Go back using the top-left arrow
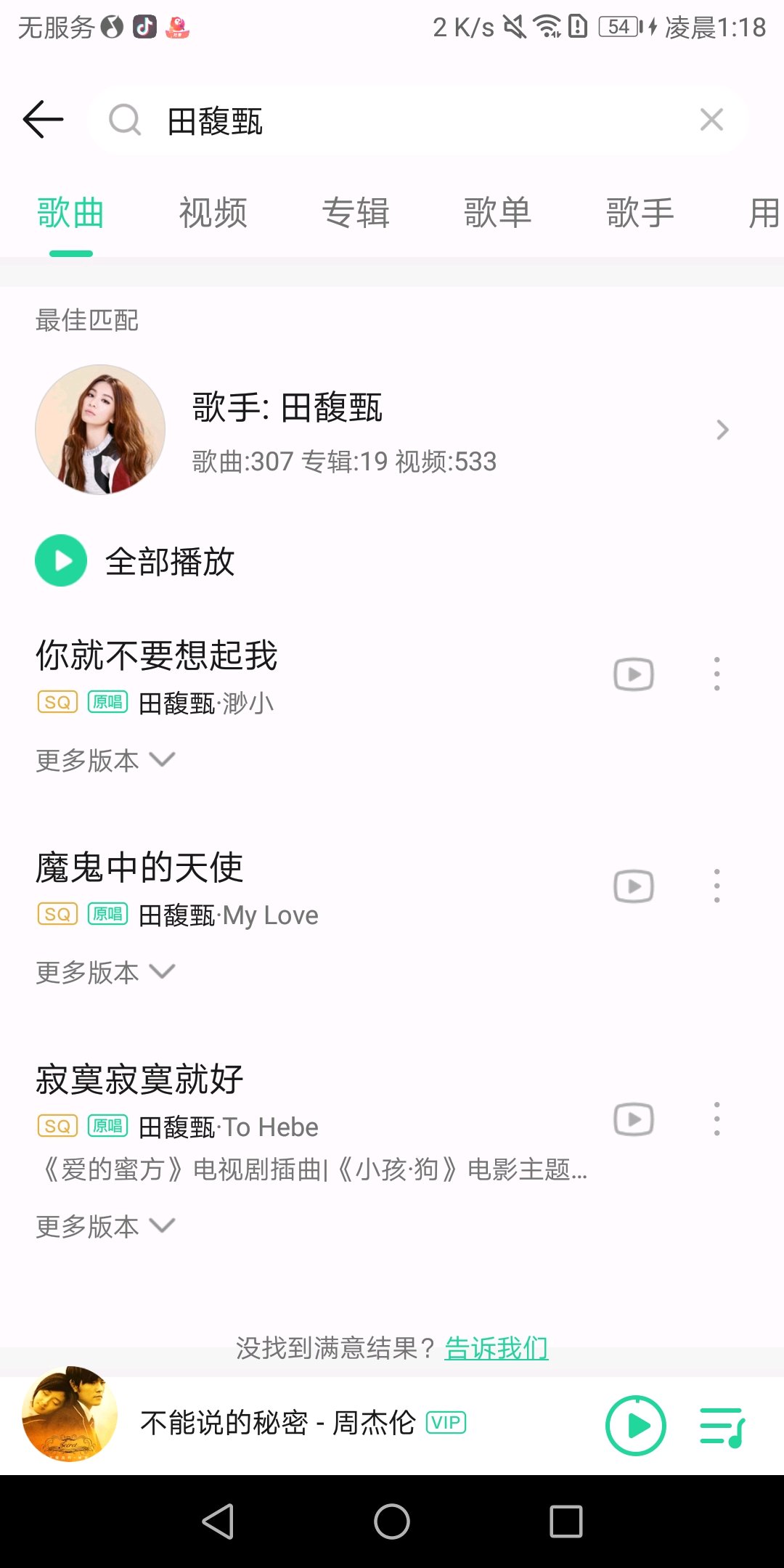Screen dimensions: 784x1568 click(x=44, y=120)
